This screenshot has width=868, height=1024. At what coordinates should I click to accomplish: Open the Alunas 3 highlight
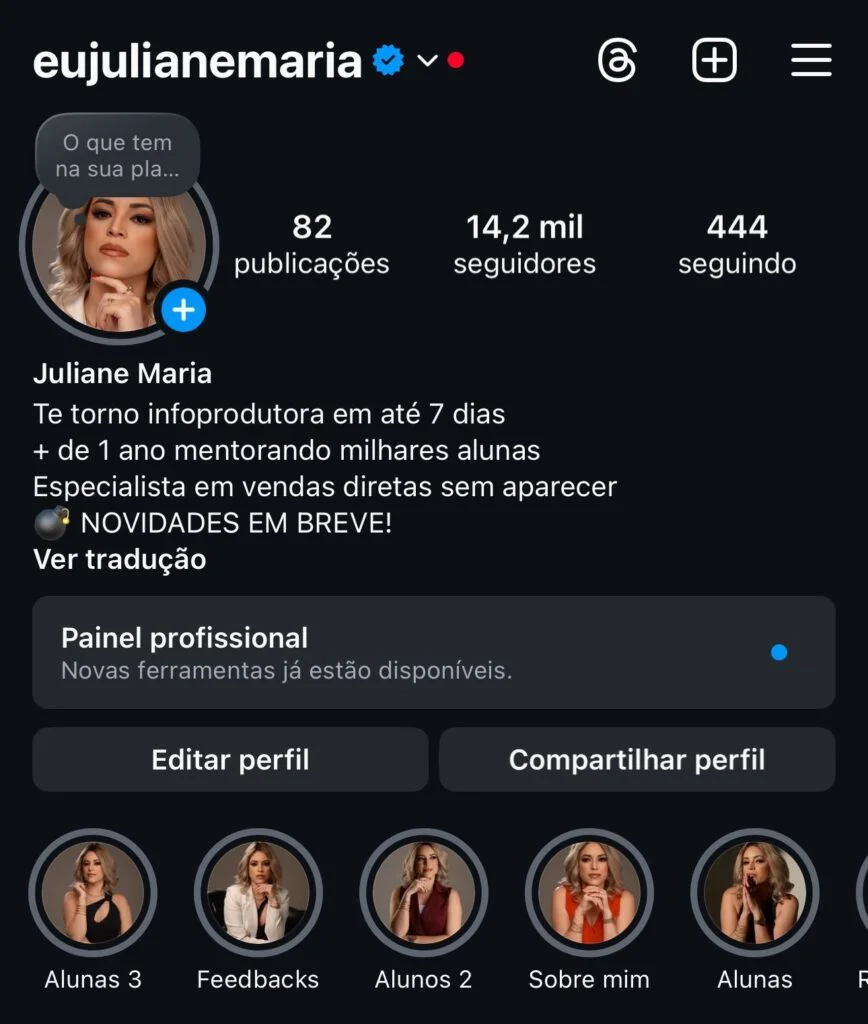coord(93,893)
